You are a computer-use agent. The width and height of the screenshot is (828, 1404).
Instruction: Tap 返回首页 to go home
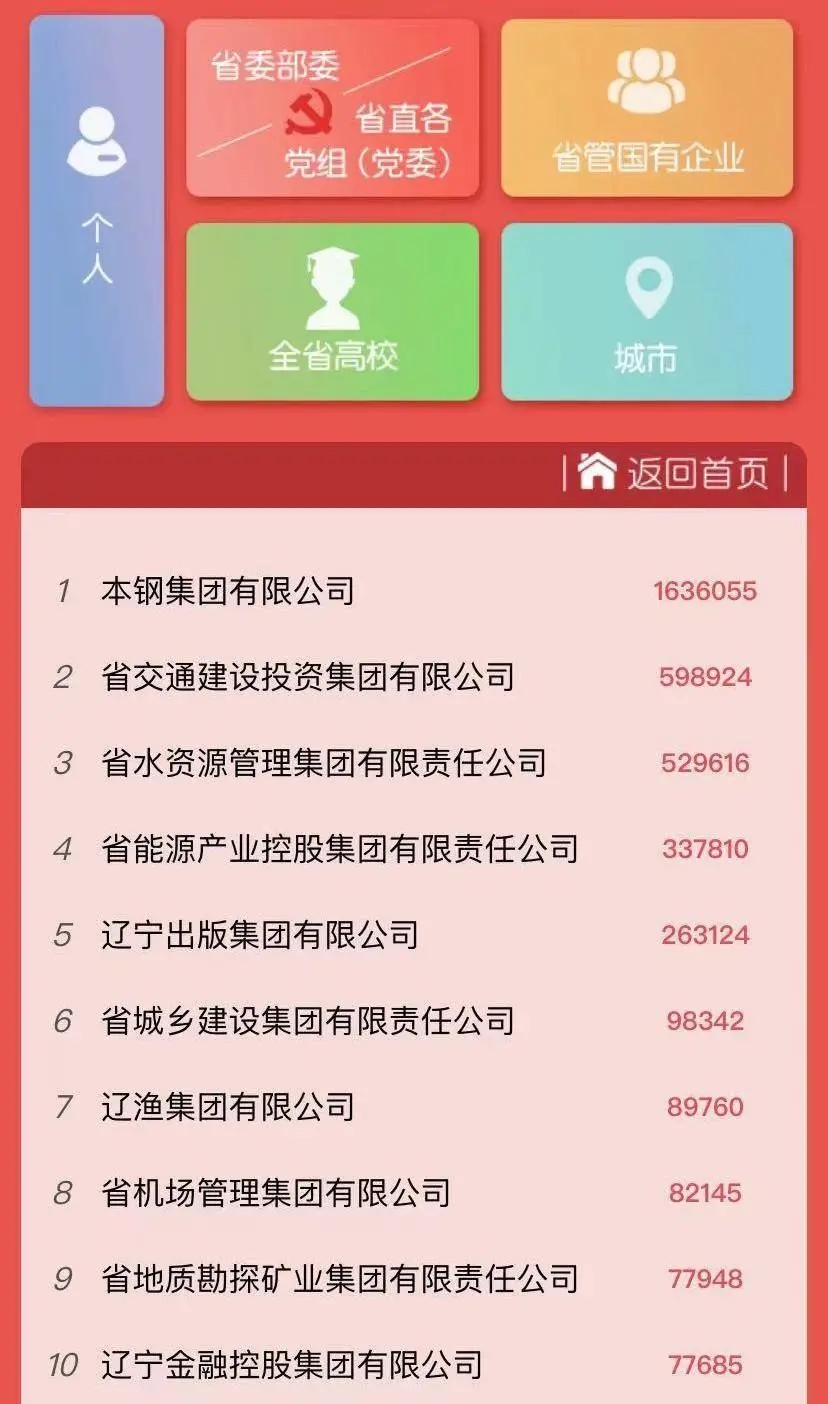point(675,473)
